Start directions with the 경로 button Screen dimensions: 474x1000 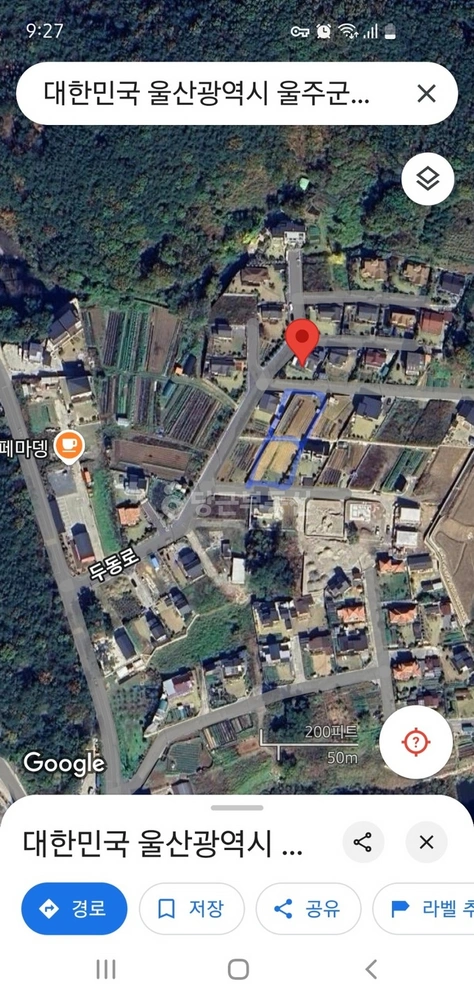[74, 908]
